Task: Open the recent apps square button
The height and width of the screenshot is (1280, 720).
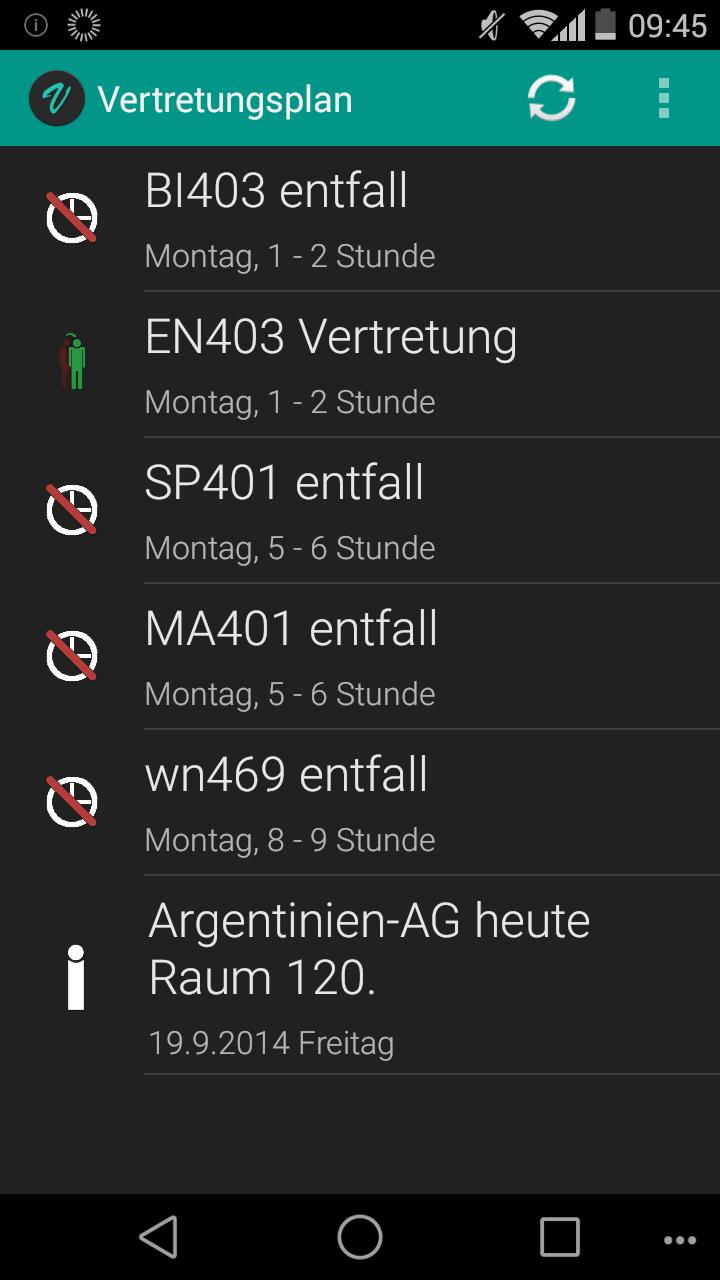Action: point(560,1236)
